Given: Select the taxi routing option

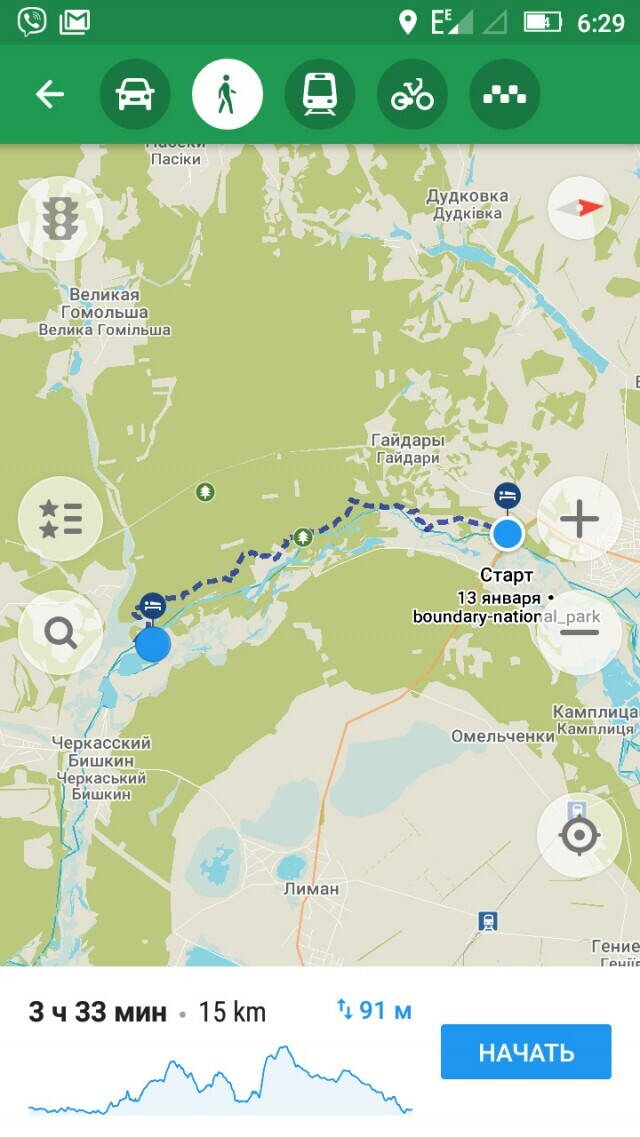Looking at the screenshot, I should (505, 95).
